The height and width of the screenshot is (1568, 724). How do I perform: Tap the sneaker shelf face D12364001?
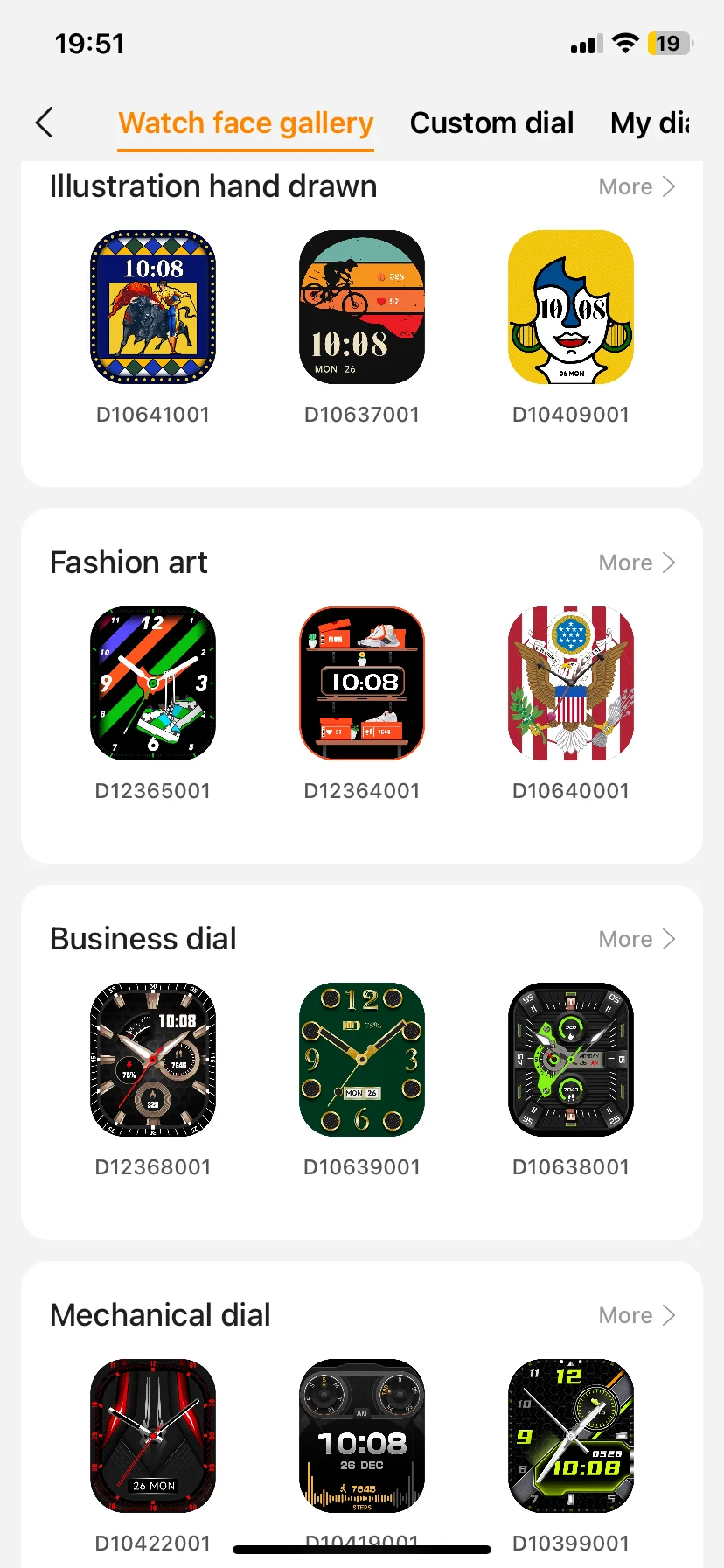click(362, 683)
